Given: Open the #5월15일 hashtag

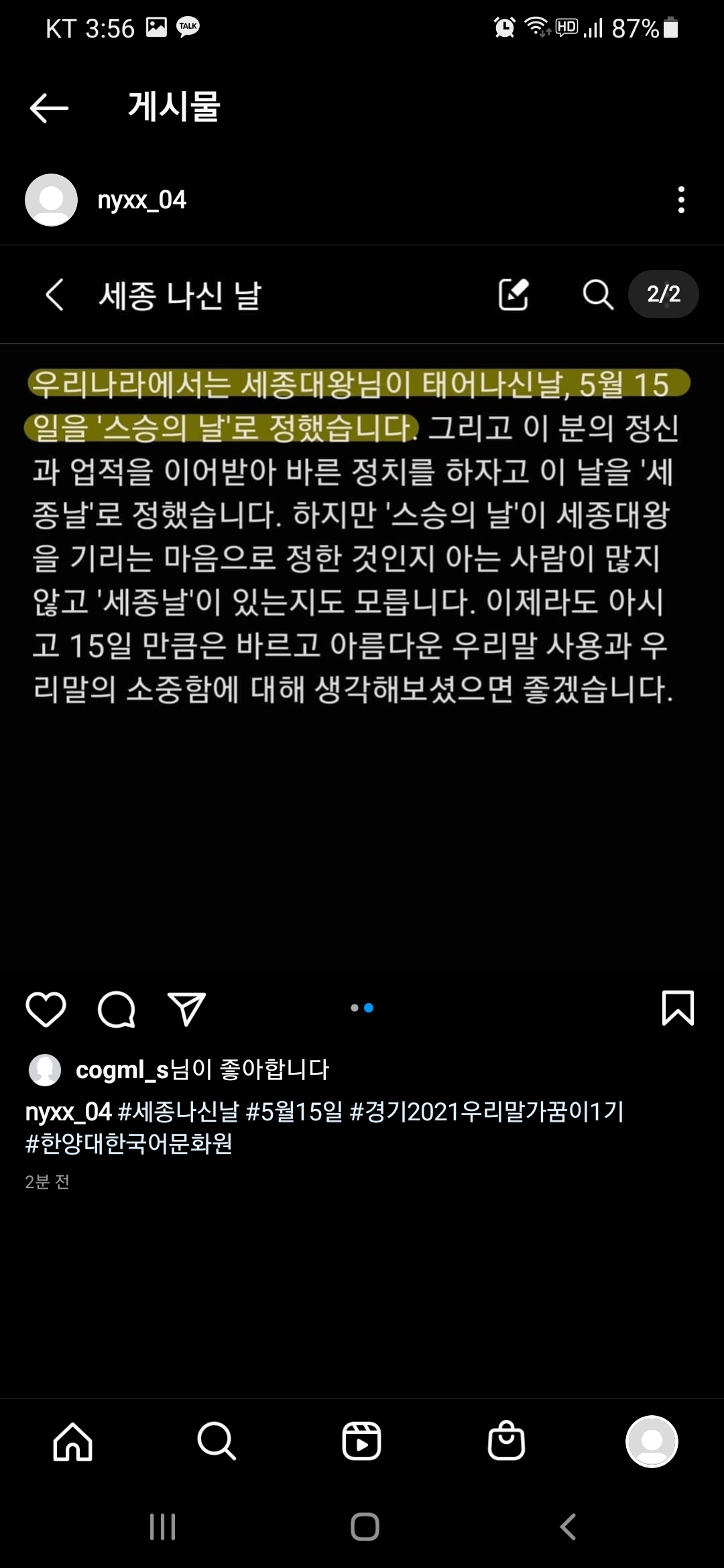Looking at the screenshot, I should tap(294, 1112).
